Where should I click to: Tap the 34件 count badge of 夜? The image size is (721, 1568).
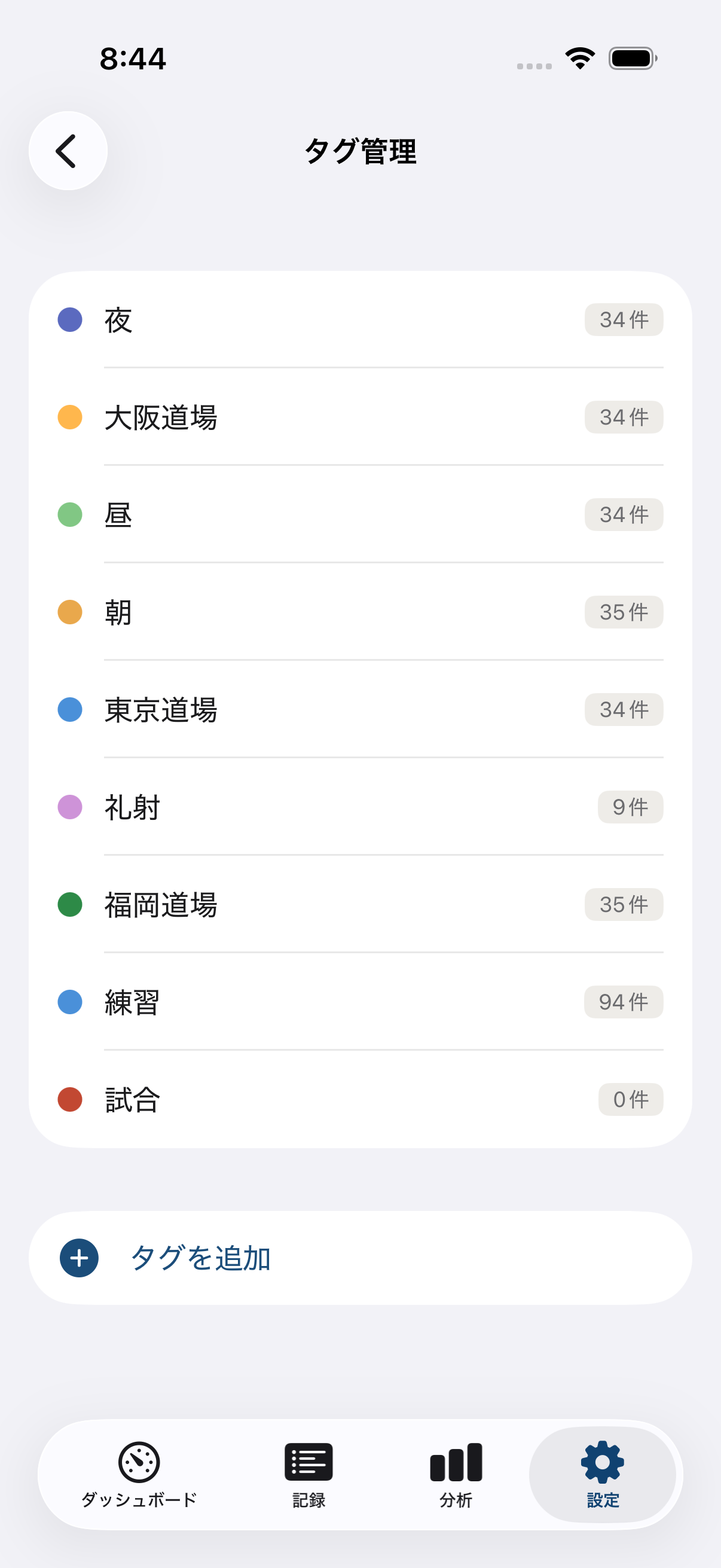pos(623,319)
